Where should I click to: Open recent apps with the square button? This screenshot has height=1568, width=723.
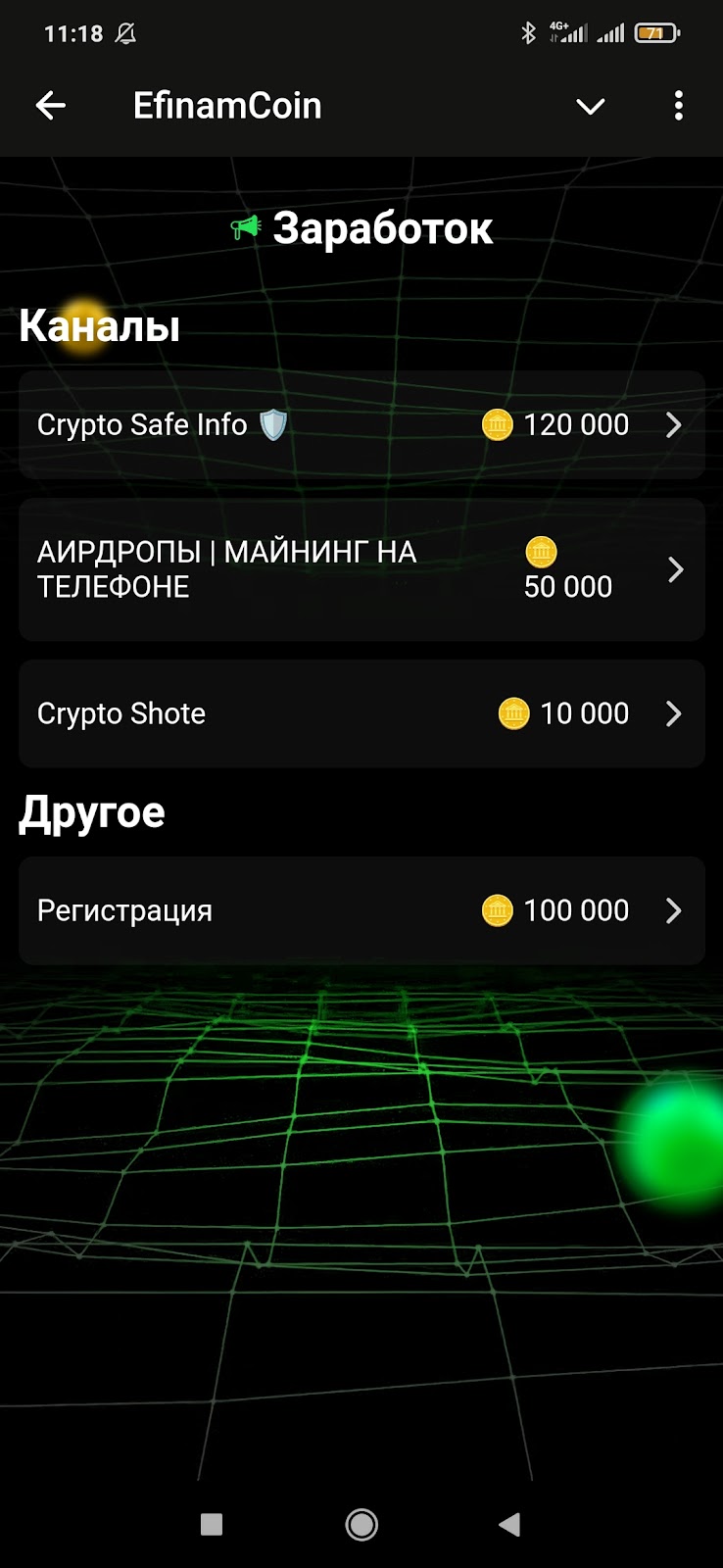pos(212,1524)
